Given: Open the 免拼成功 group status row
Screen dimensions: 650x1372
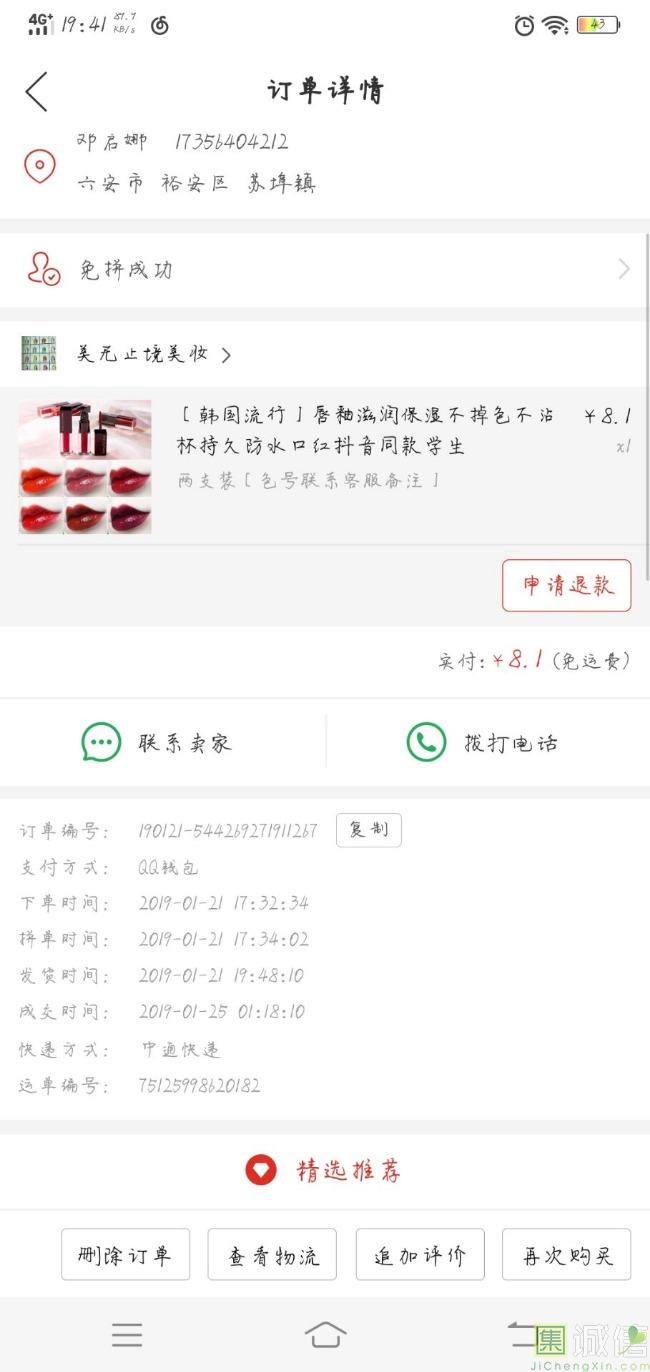Looking at the screenshot, I should pos(324,269).
